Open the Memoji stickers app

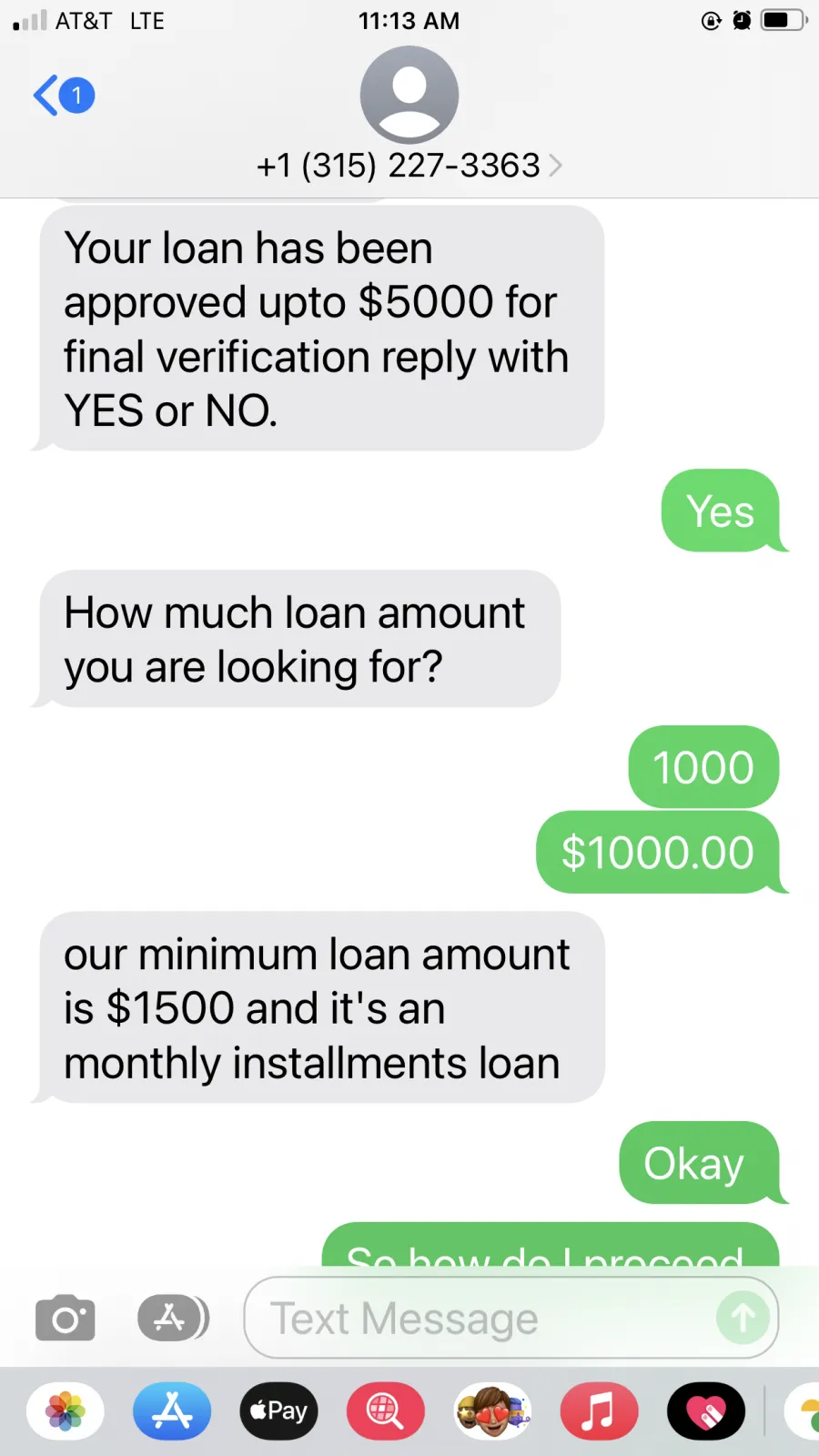tap(492, 1411)
